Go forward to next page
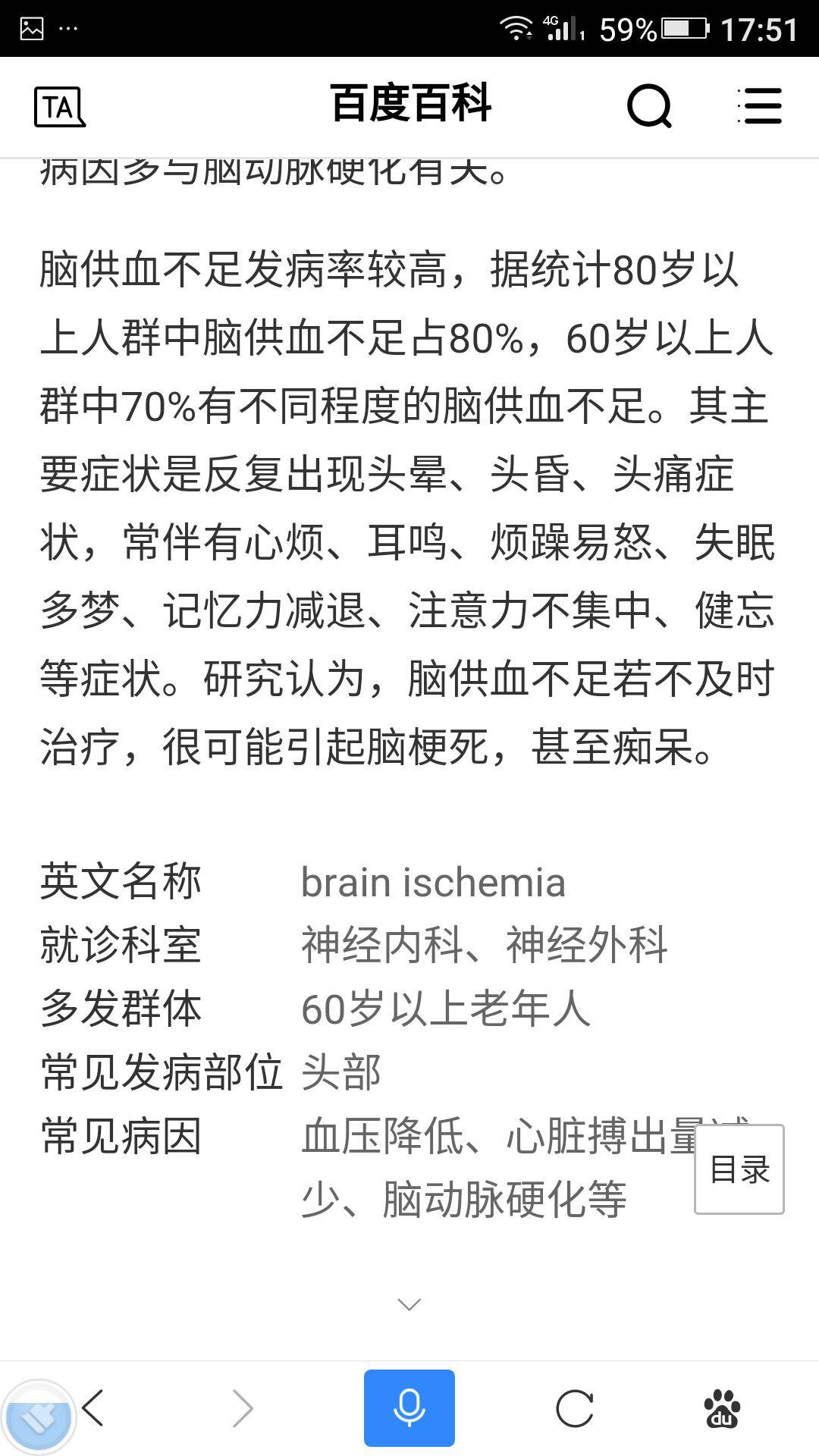The height and width of the screenshot is (1456, 819). [243, 1408]
